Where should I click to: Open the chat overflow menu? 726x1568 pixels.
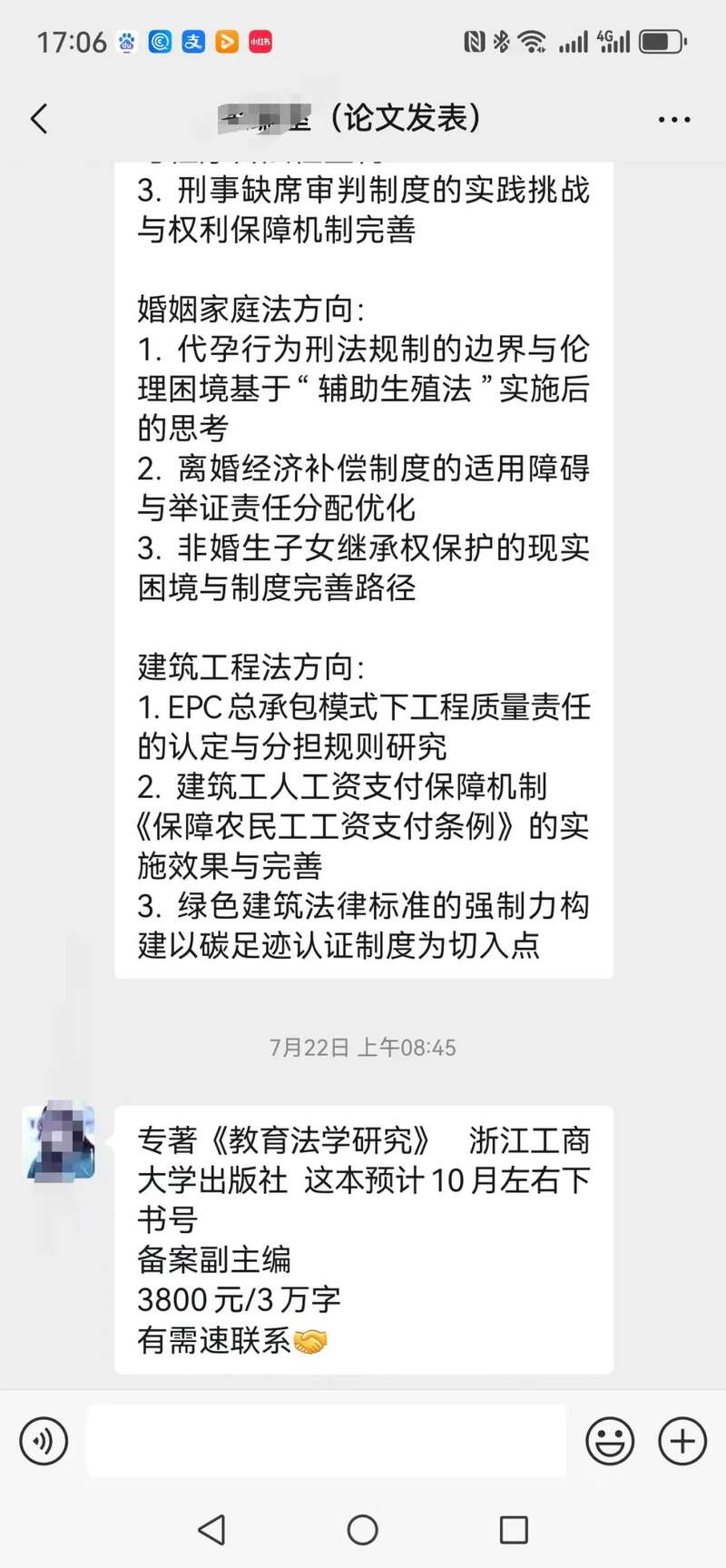pyautogui.click(x=674, y=119)
